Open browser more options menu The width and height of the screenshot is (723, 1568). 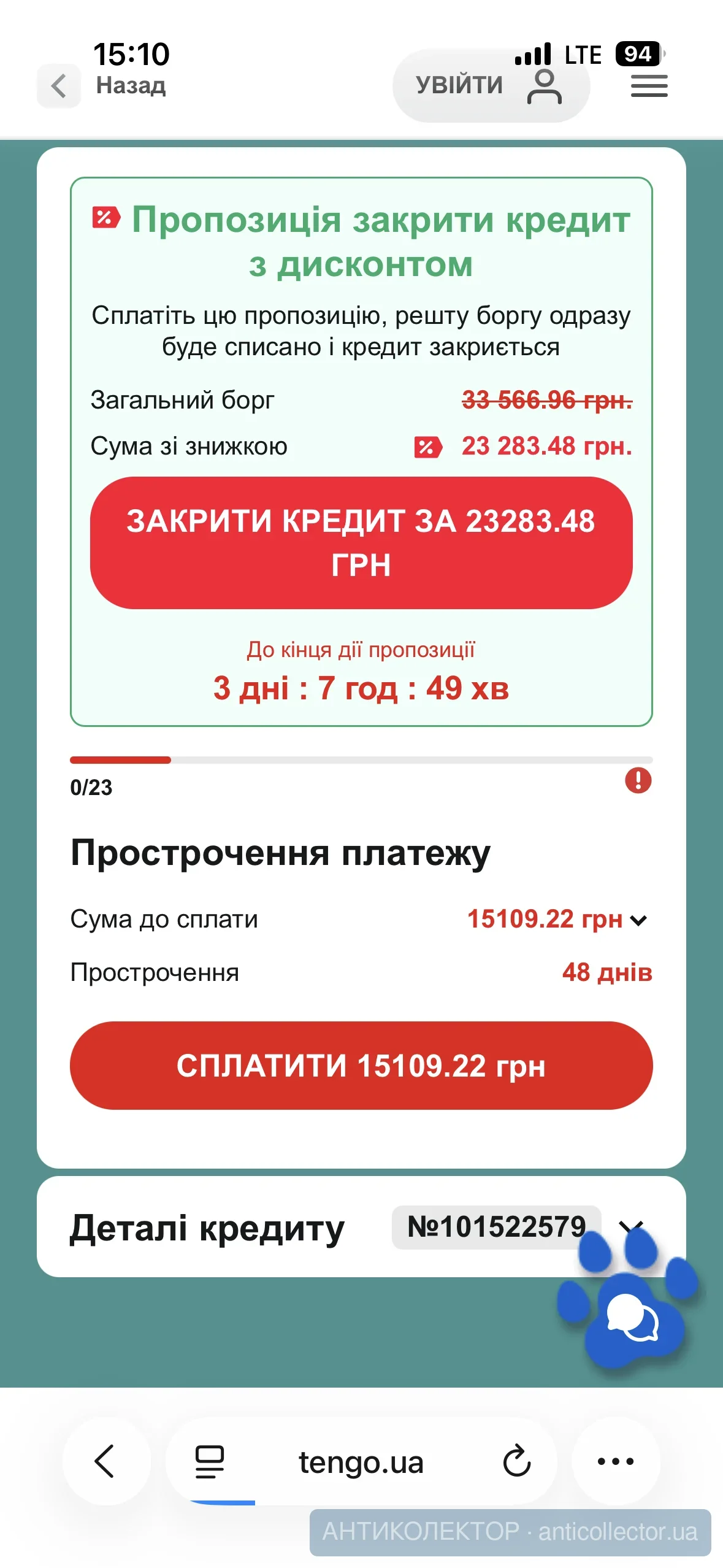click(x=615, y=1461)
